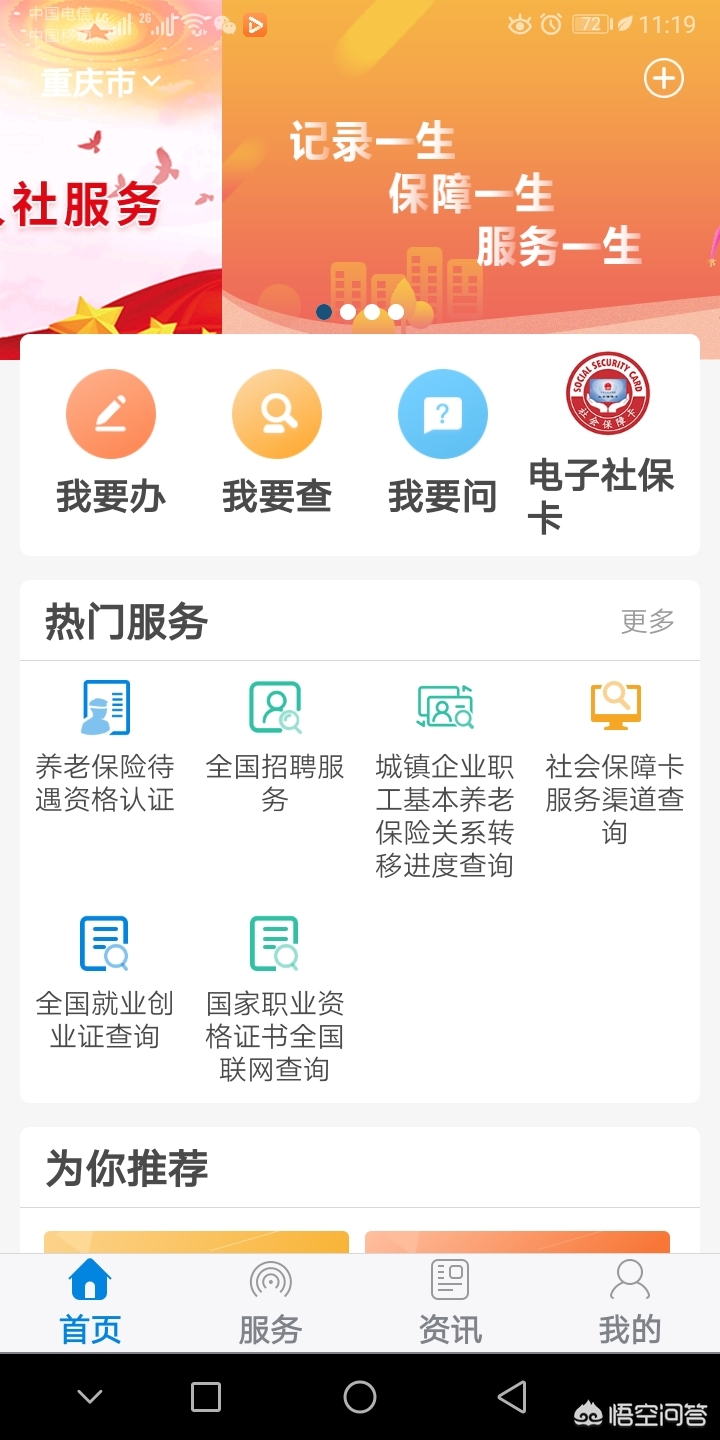Open 城镇企业职工基本养老保险关系转移进度查询

click(445, 780)
